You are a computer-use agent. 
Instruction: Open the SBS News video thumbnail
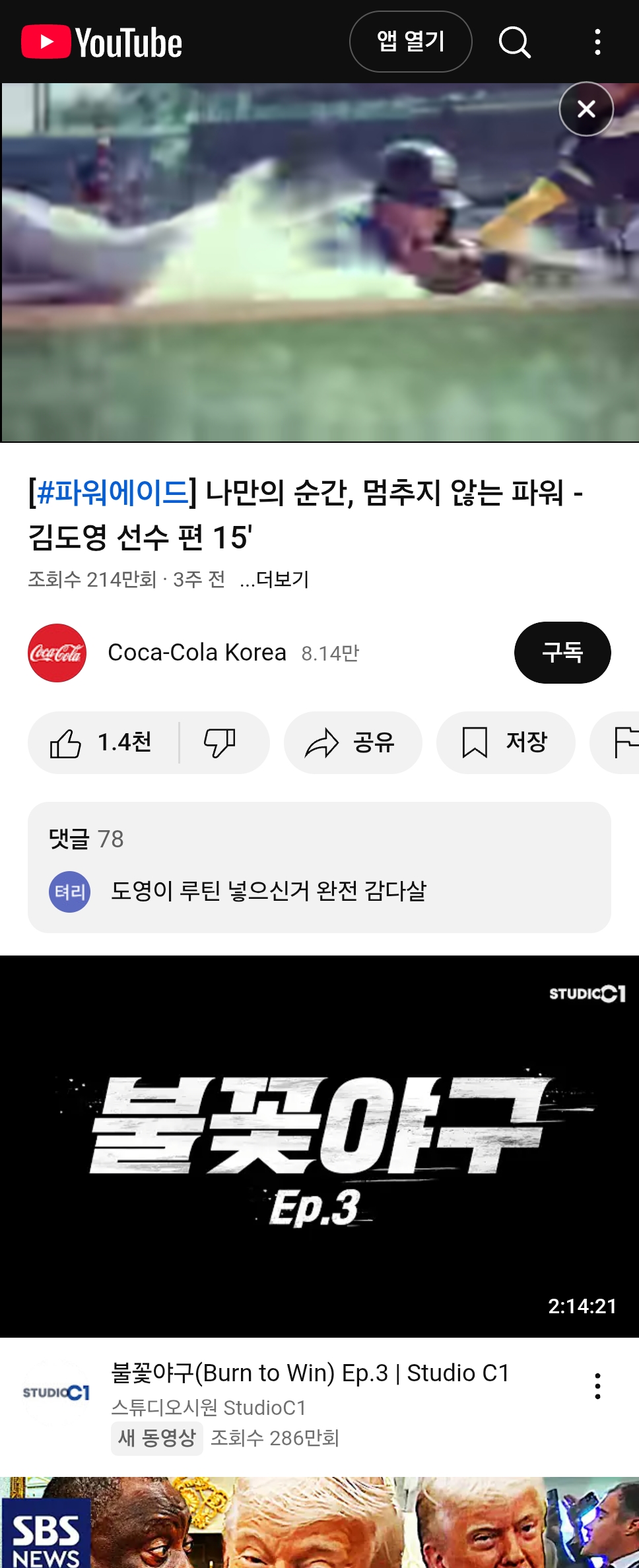[x=319, y=1523]
